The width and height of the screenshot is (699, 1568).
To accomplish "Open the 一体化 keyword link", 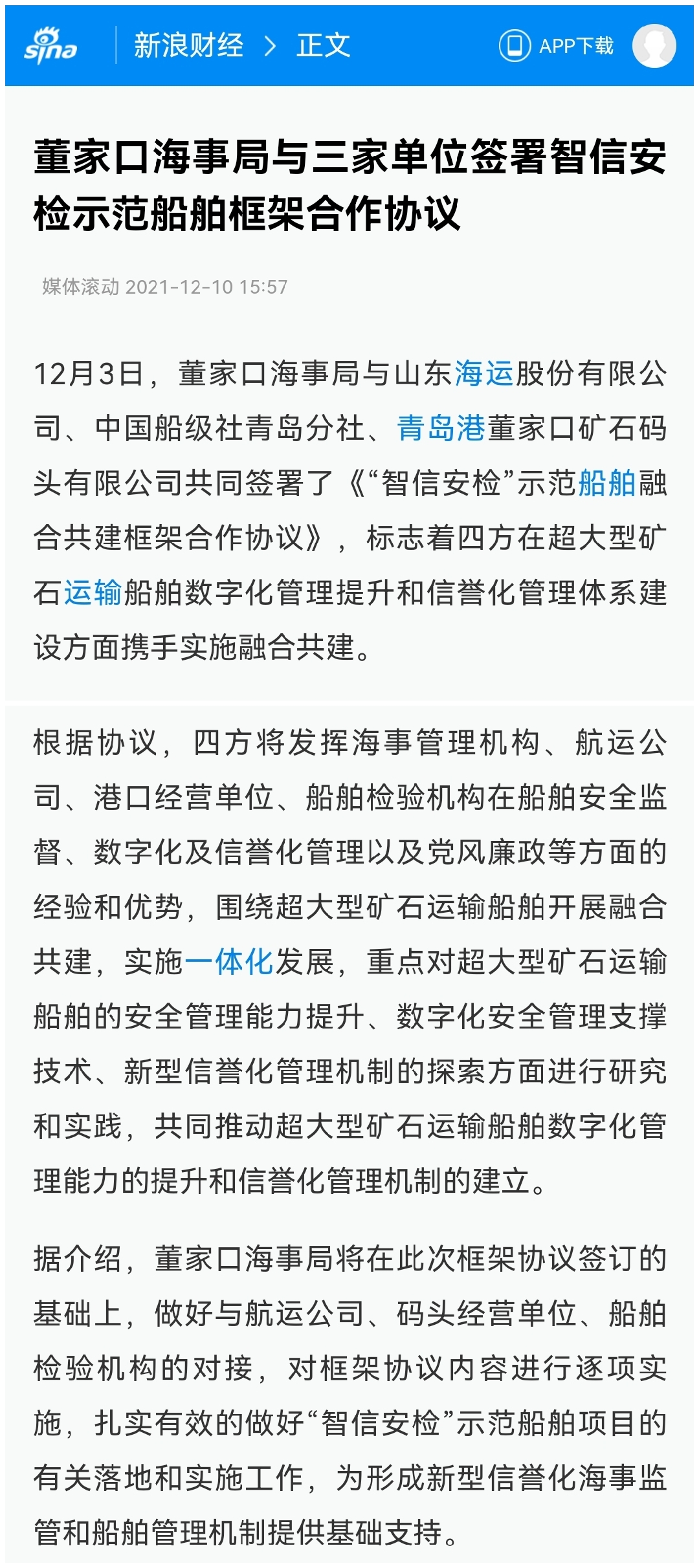I will coord(229,962).
